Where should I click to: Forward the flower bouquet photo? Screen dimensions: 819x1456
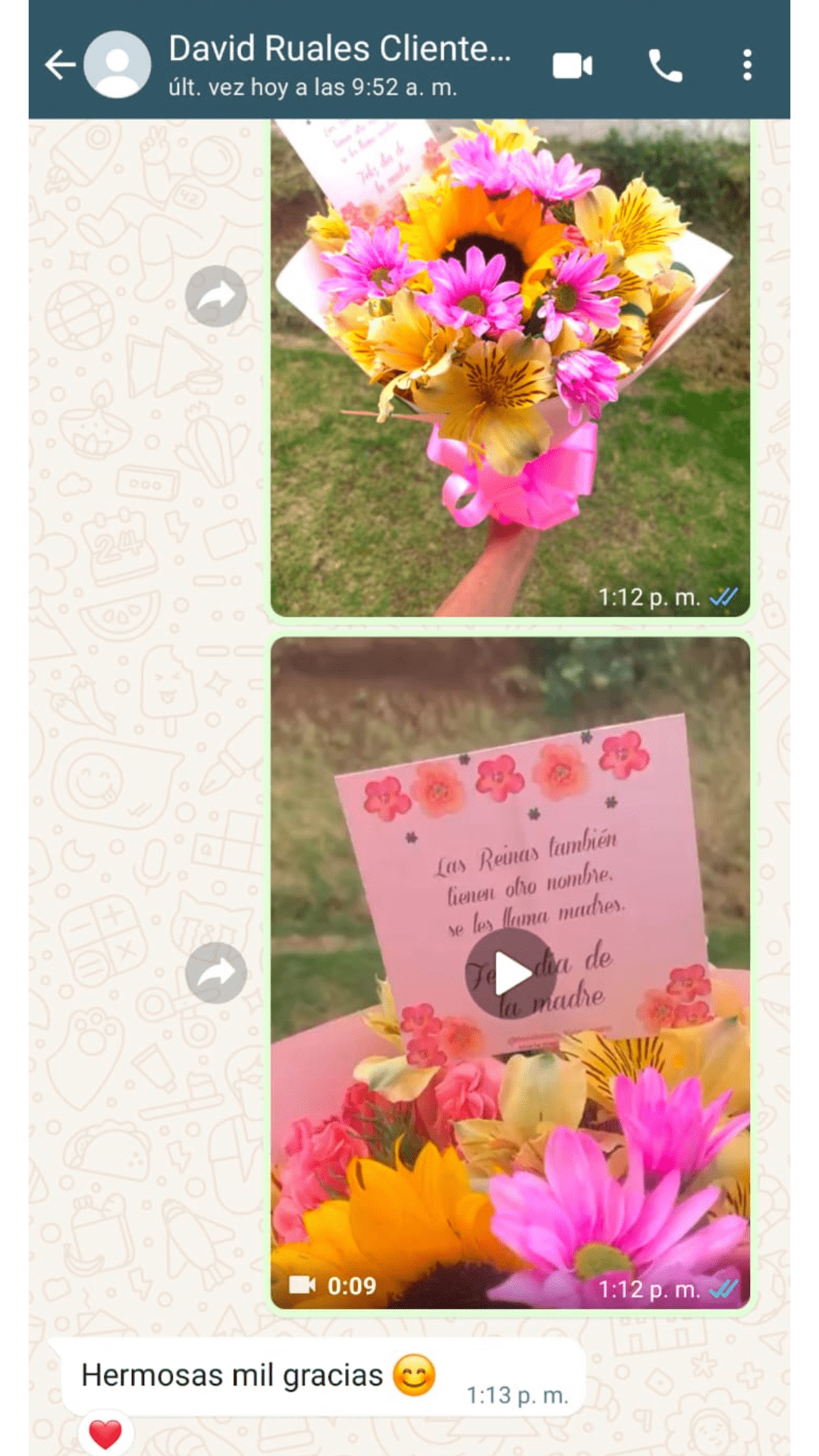pos(216,297)
